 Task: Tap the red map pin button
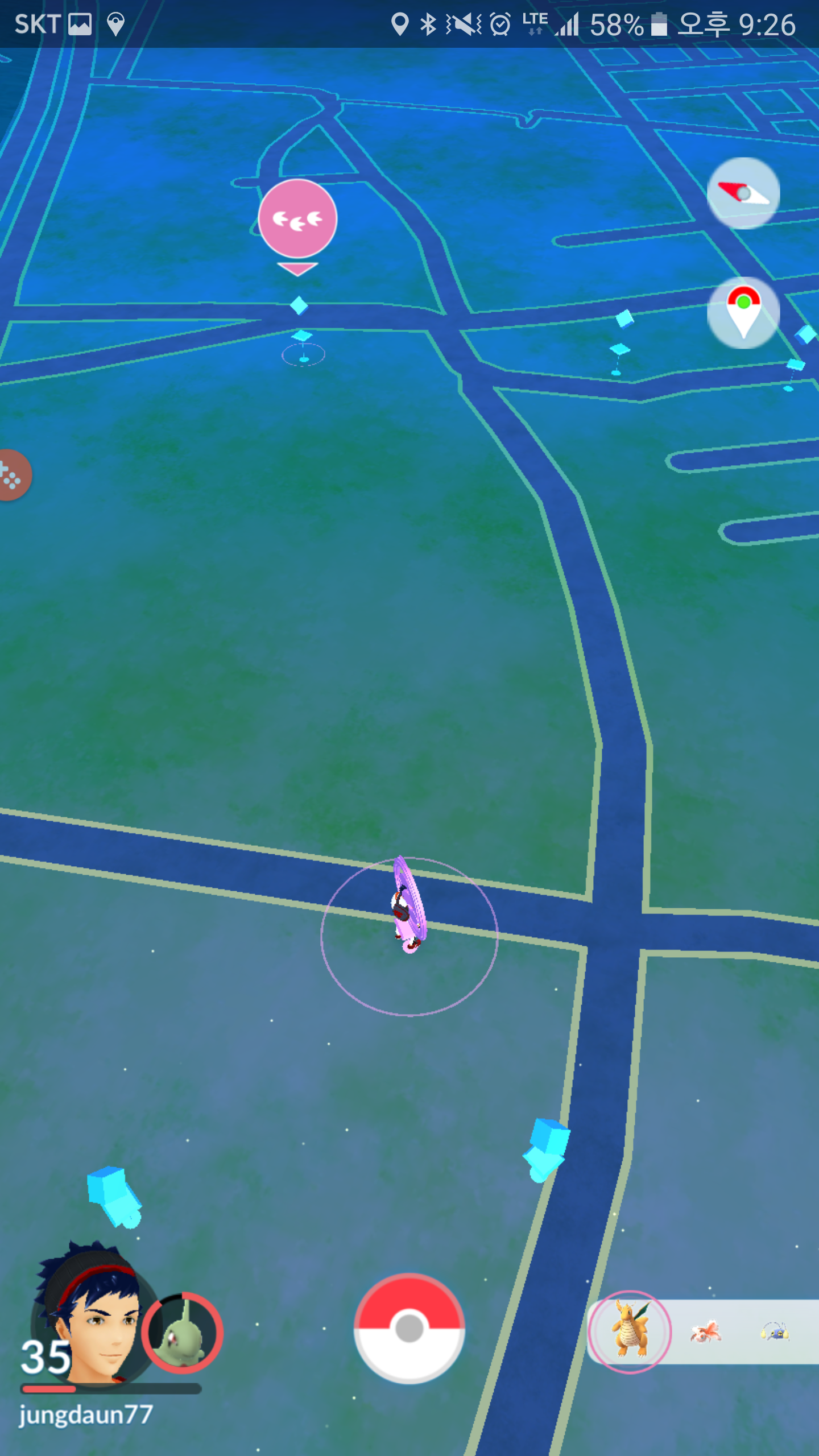(x=743, y=313)
